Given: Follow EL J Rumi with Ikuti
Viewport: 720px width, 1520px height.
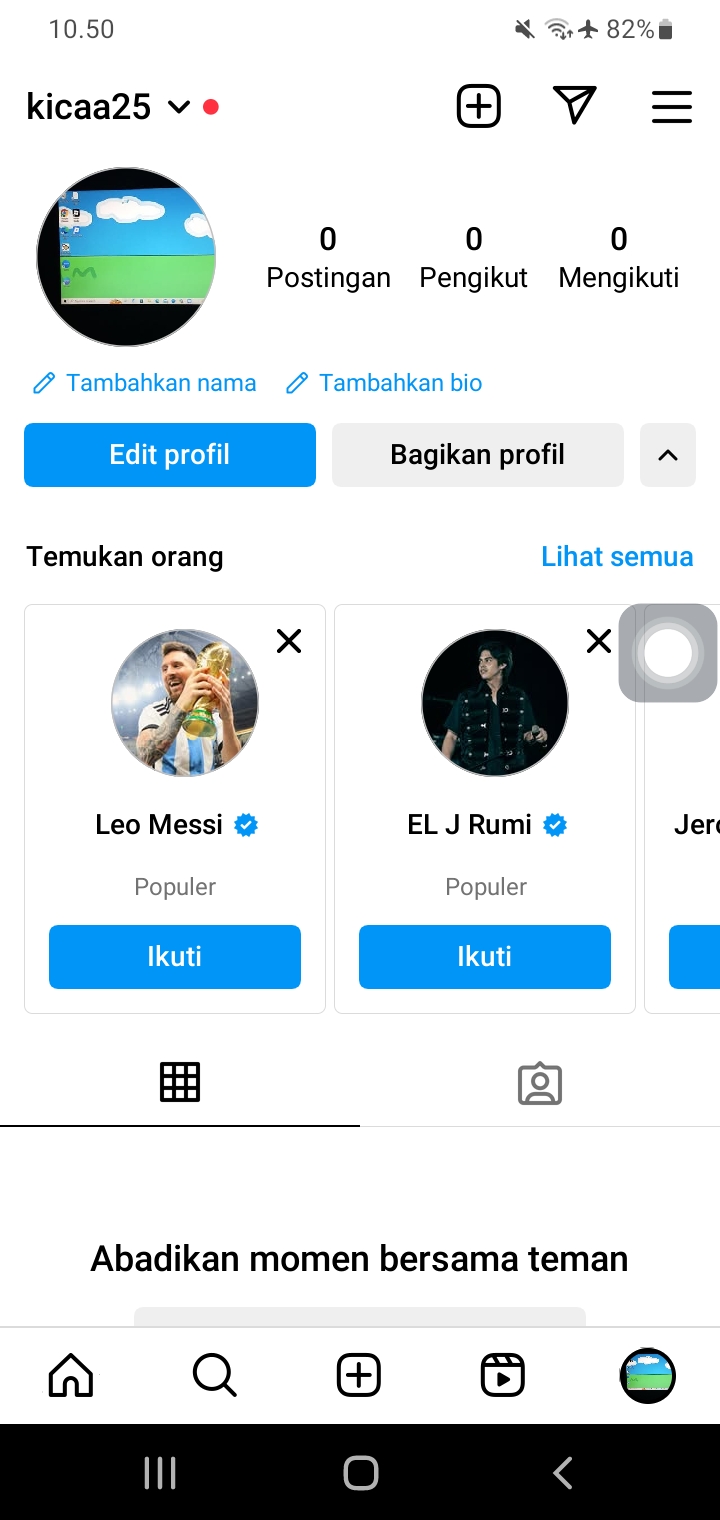Looking at the screenshot, I should pyautogui.click(x=485, y=957).
